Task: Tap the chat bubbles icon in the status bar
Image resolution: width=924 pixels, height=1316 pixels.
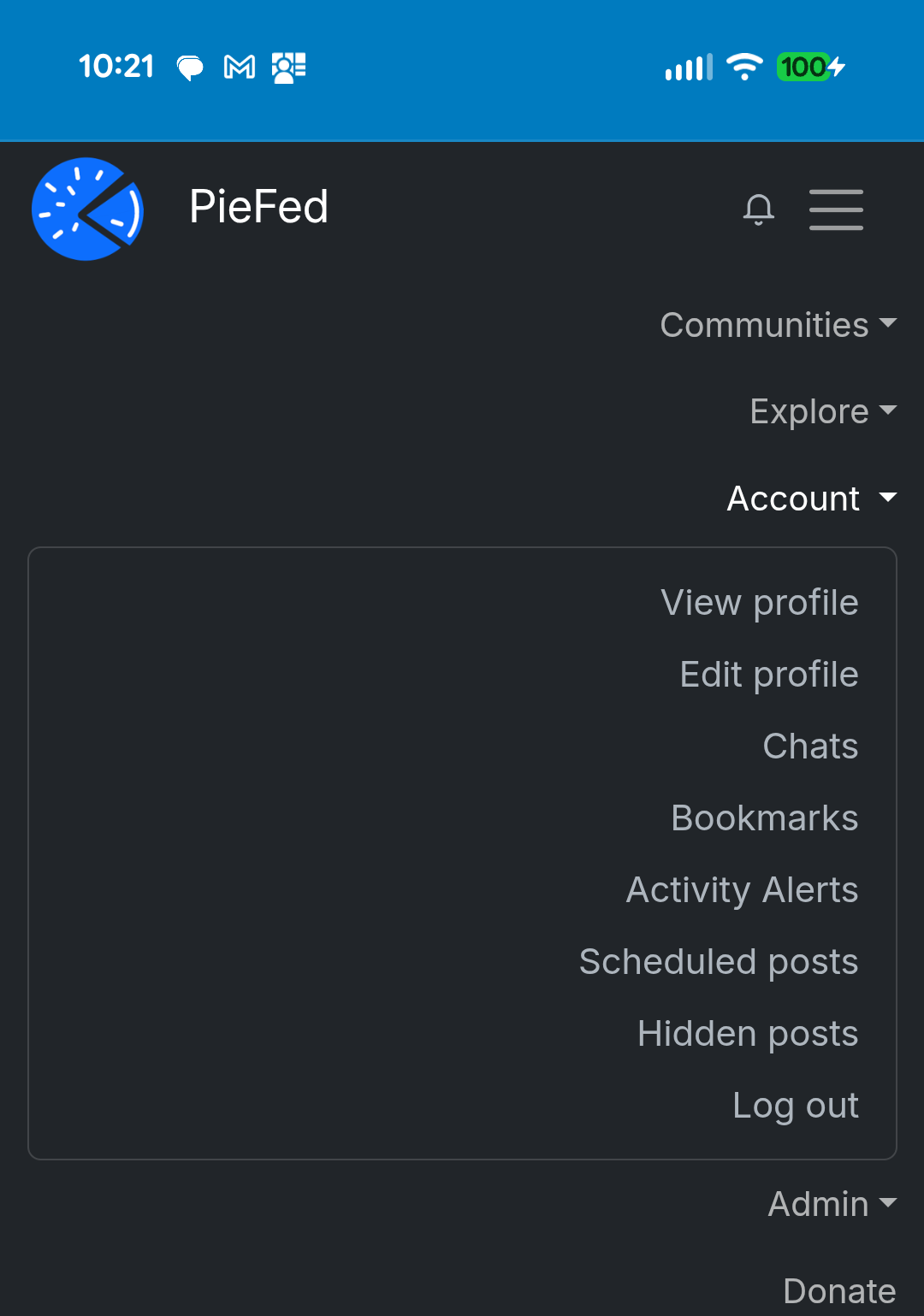Action: (x=189, y=66)
